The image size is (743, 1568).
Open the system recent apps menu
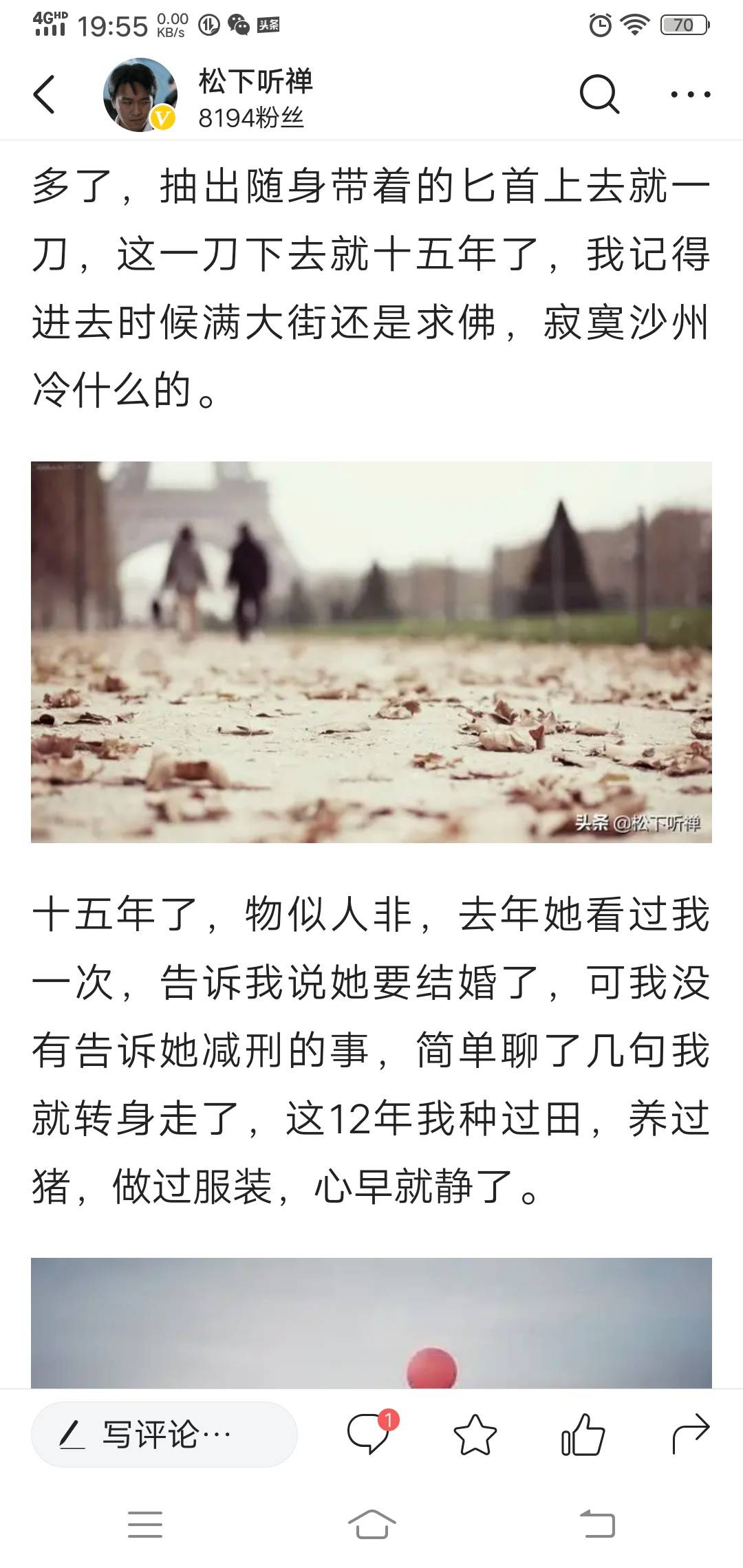[145, 1524]
